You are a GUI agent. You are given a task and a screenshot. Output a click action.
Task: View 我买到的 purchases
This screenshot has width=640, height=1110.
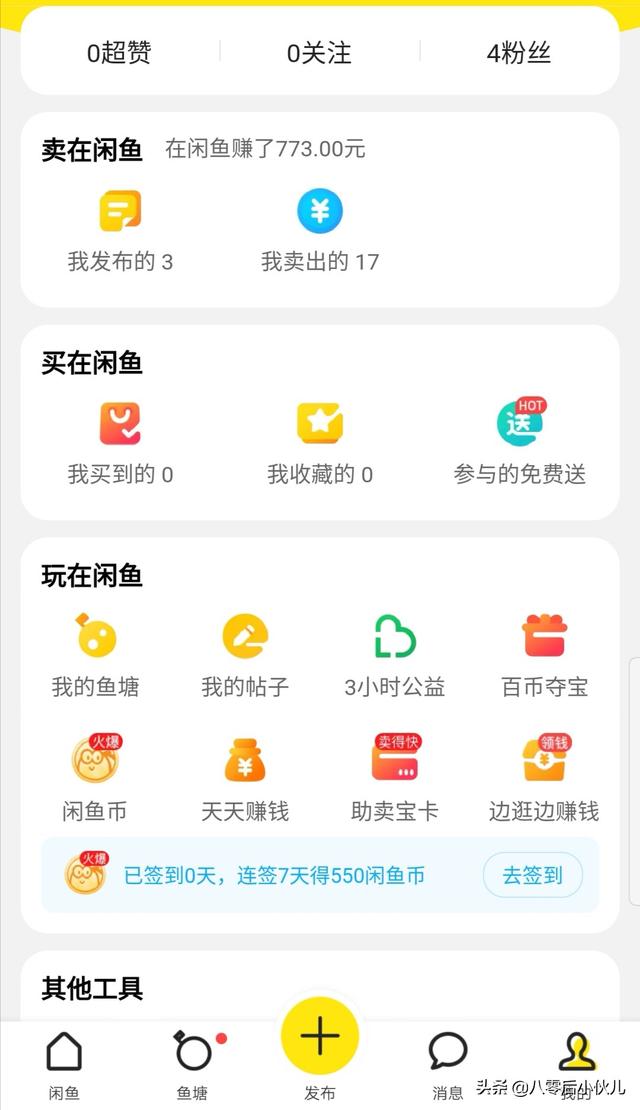pos(120,444)
